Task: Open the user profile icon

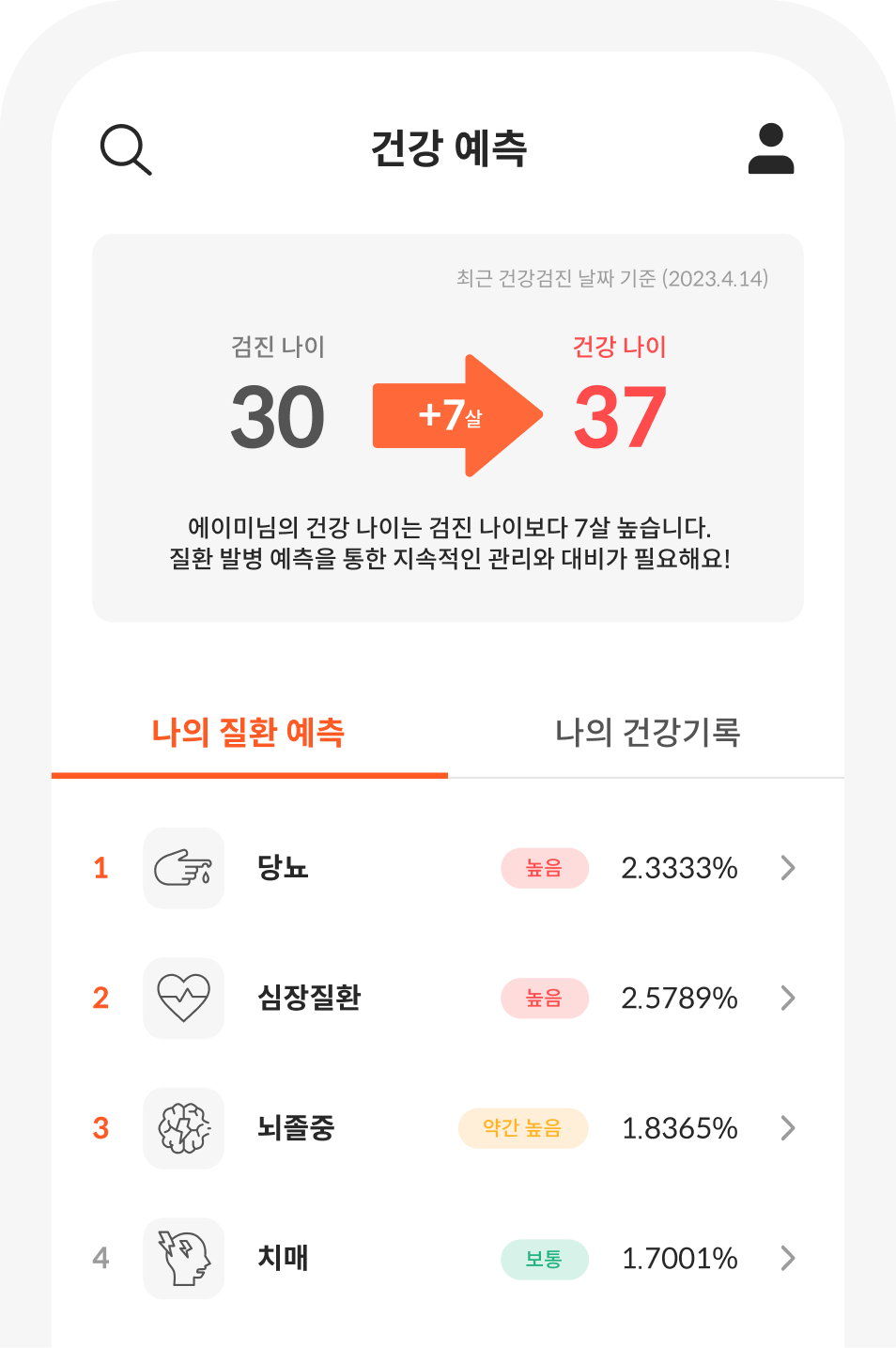Action: [770, 149]
